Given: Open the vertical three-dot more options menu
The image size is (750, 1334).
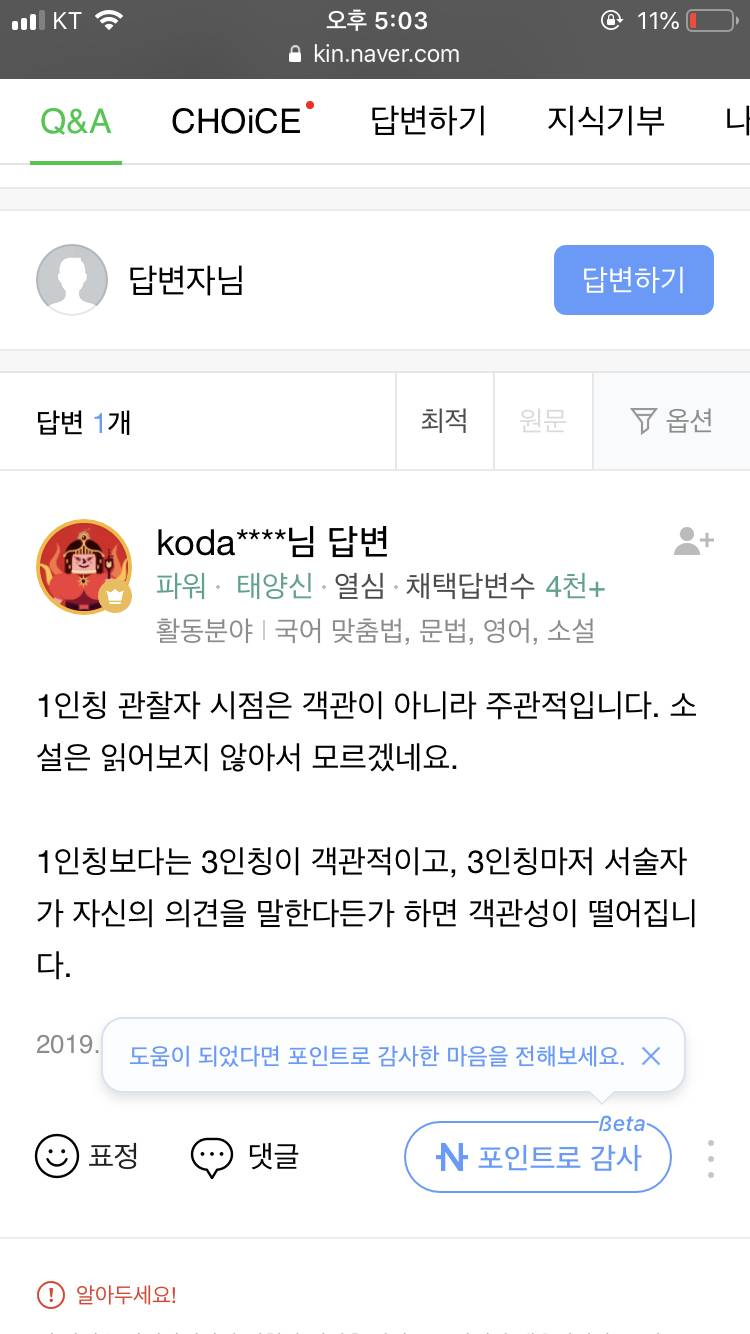Looking at the screenshot, I should tap(710, 1156).
